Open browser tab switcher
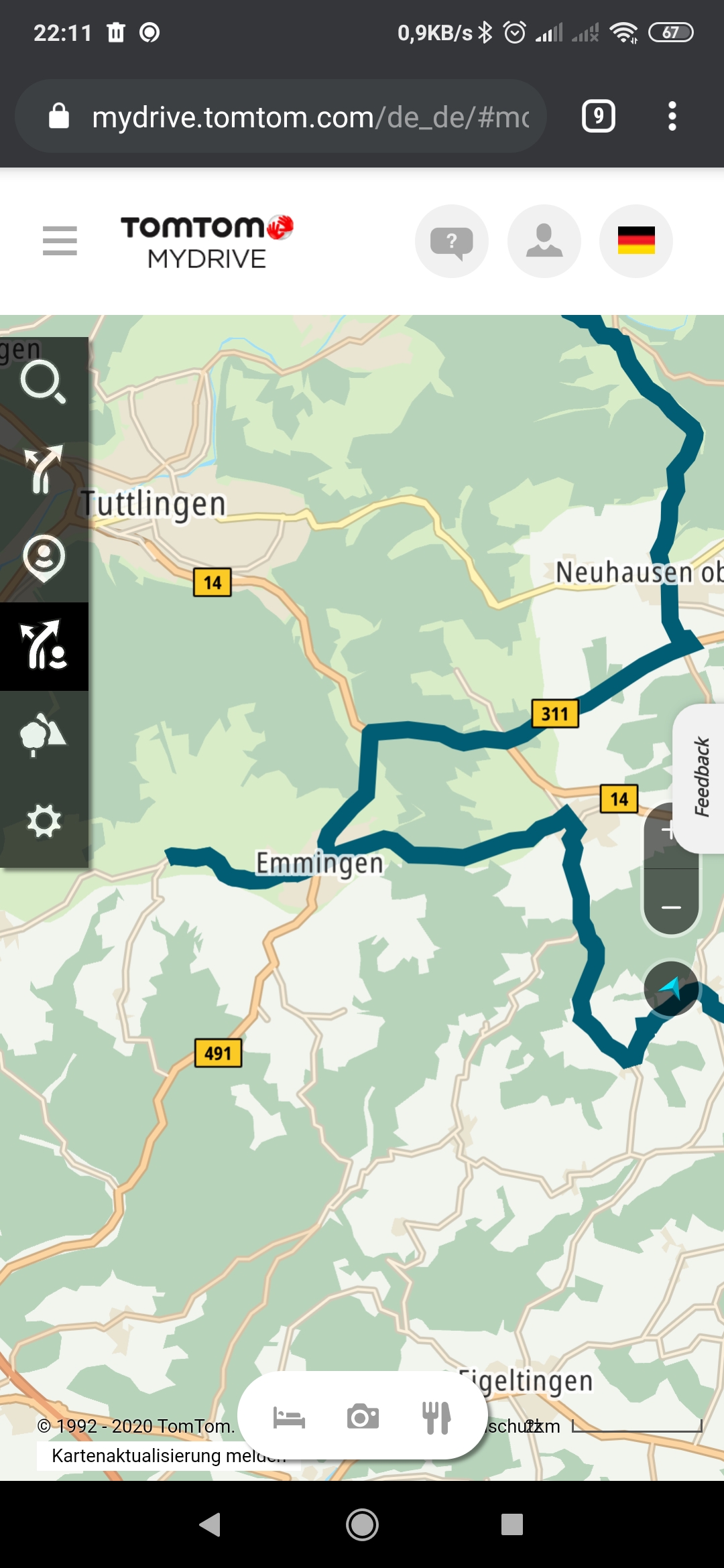The image size is (724, 1568). tap(598, 117)
